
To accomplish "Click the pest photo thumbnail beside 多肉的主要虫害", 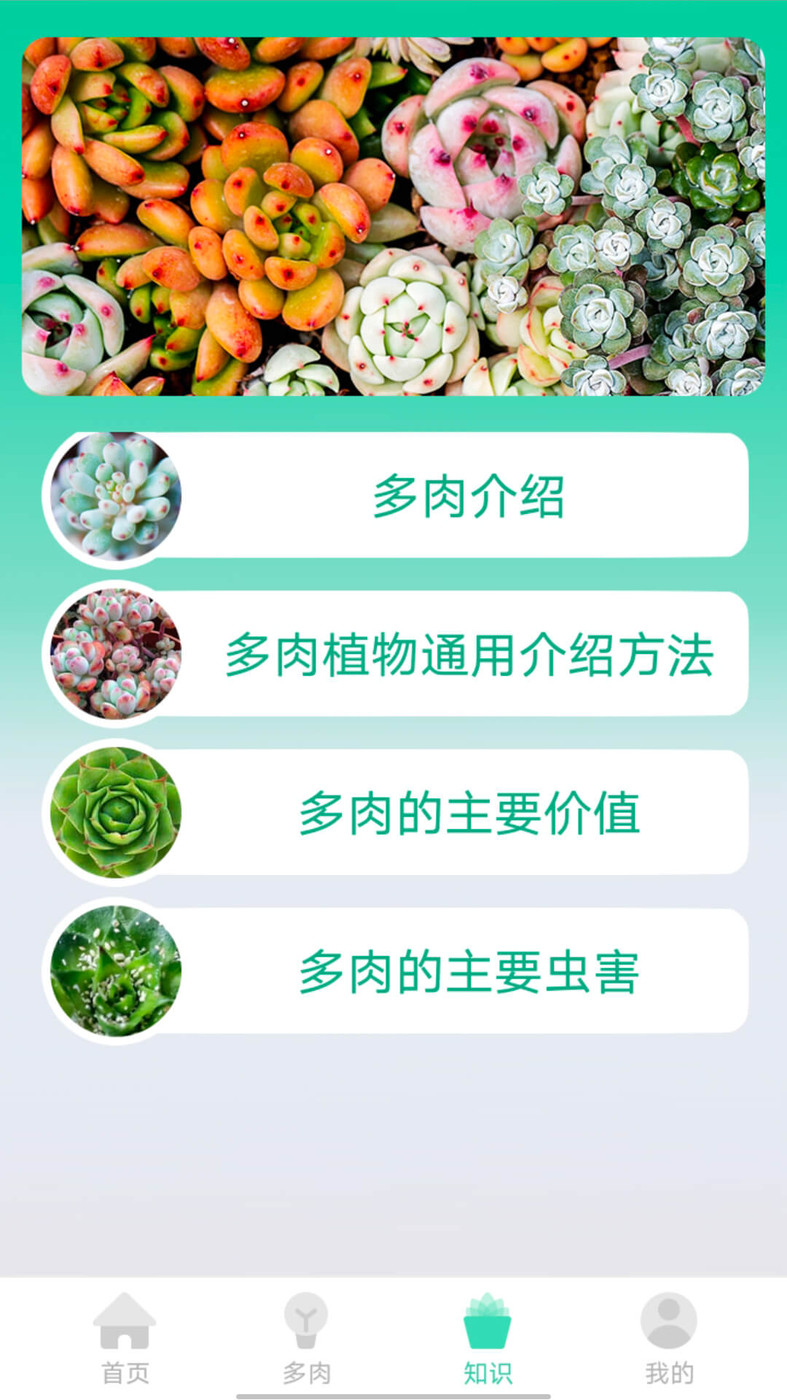I will pyautogui.click(x=115, y=970).
